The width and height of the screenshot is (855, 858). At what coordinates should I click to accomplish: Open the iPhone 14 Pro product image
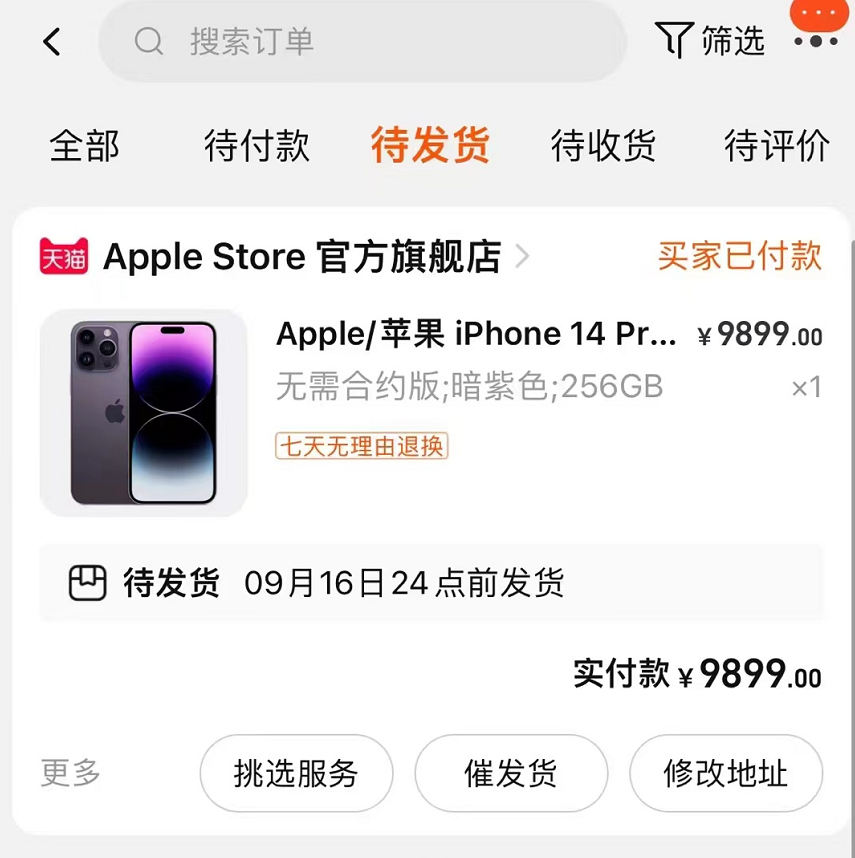click(143, 412)
